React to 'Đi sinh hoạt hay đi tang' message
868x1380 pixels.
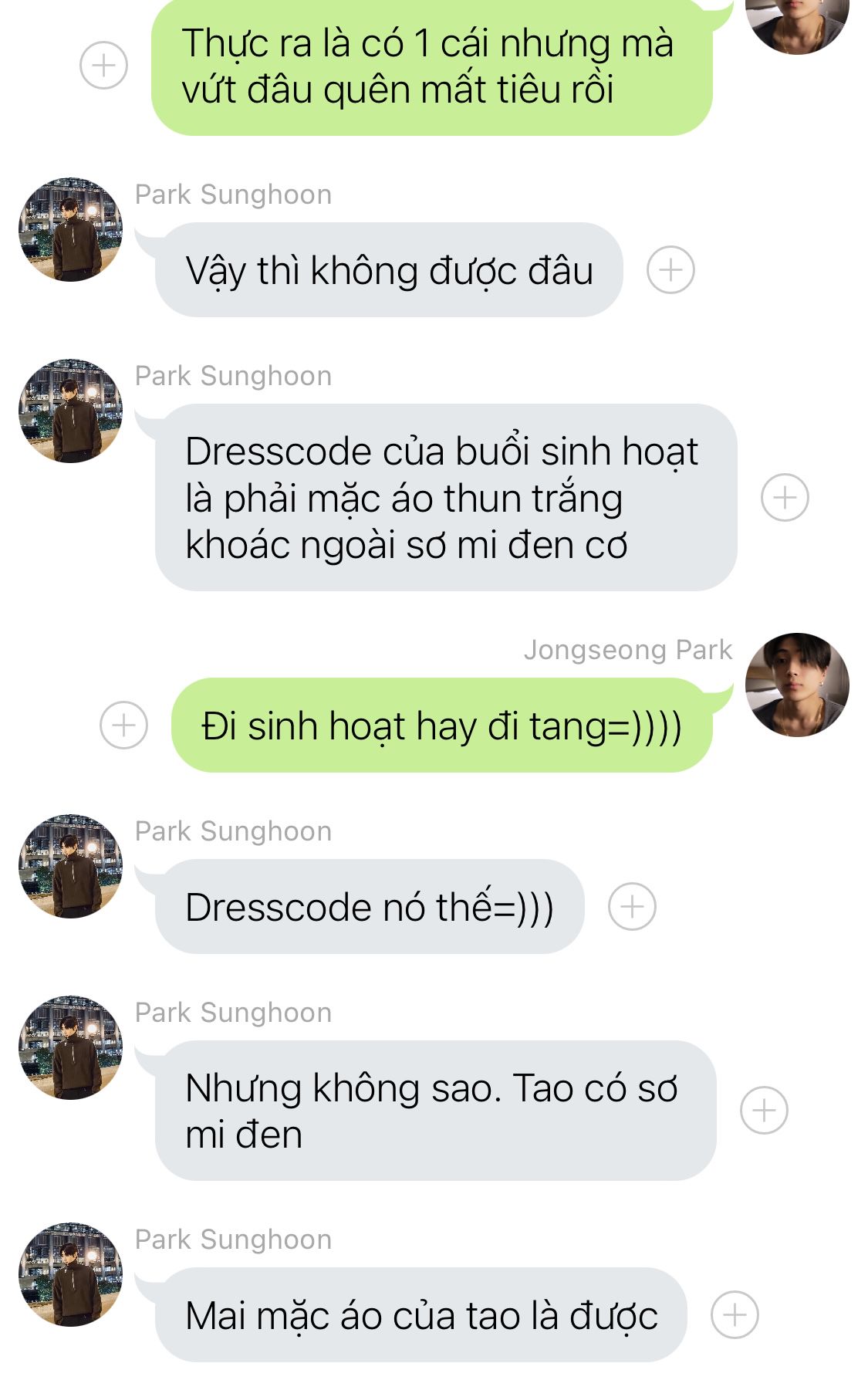click(x=123, y=726)
